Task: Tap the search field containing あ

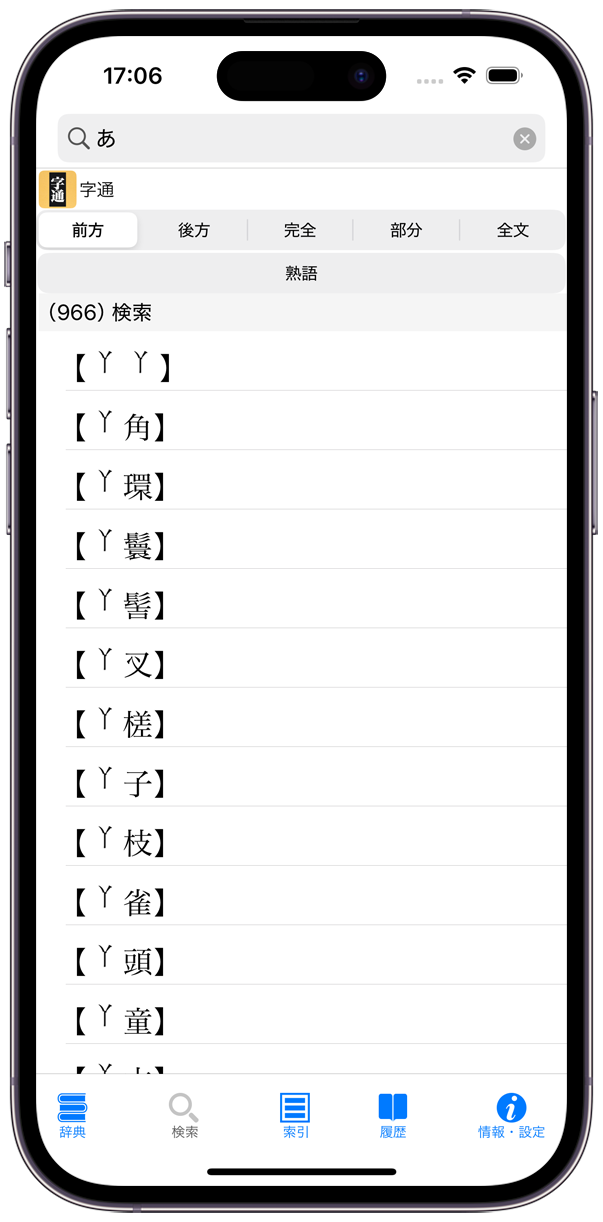Action: click(290, 139)
